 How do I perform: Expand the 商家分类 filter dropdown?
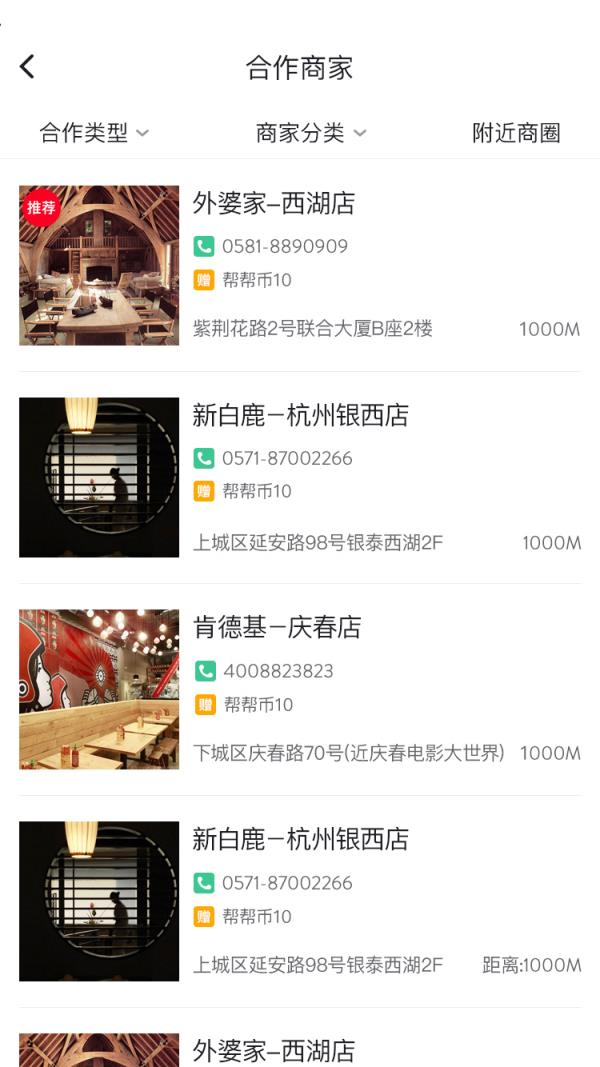pyautogui.click(x=311, y=133)
